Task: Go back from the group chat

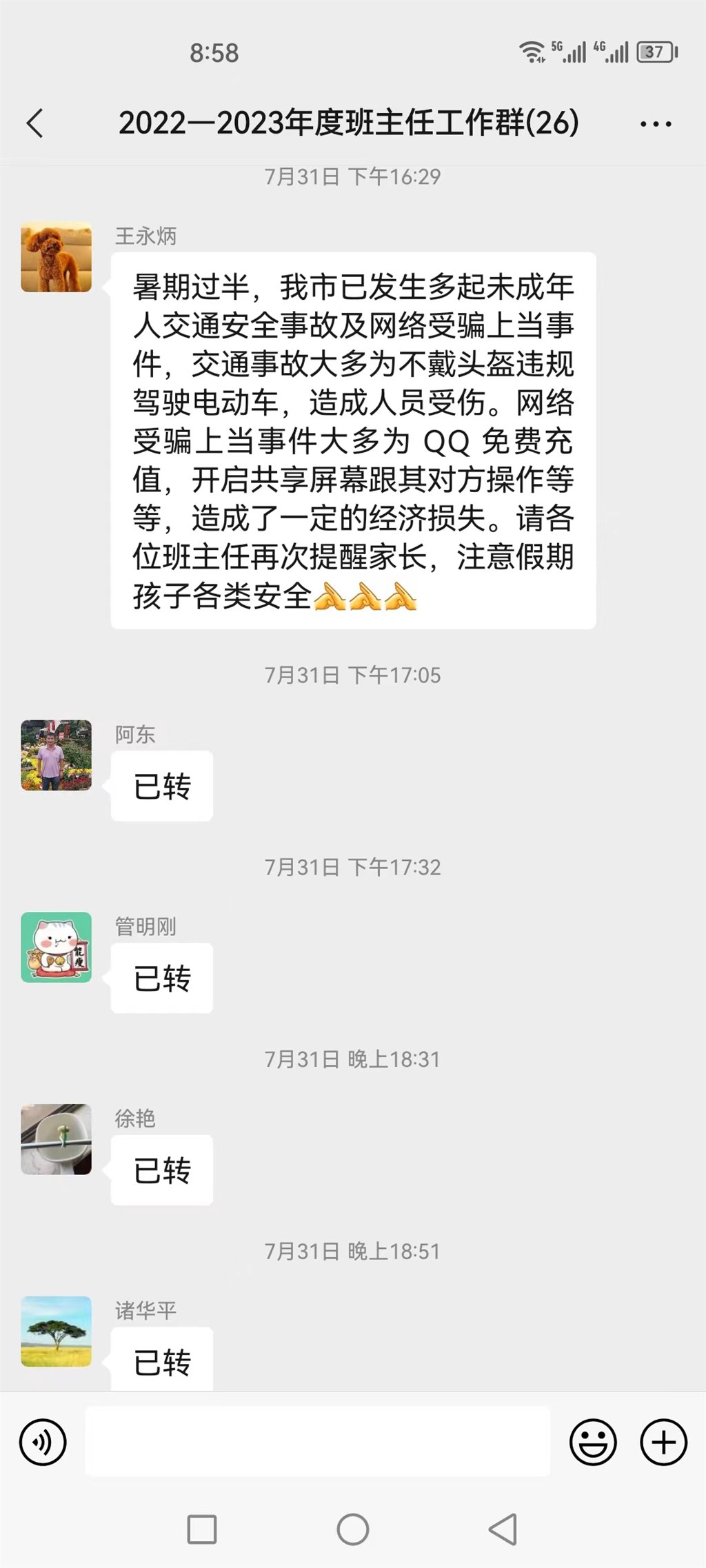Action: pos(35,124)
